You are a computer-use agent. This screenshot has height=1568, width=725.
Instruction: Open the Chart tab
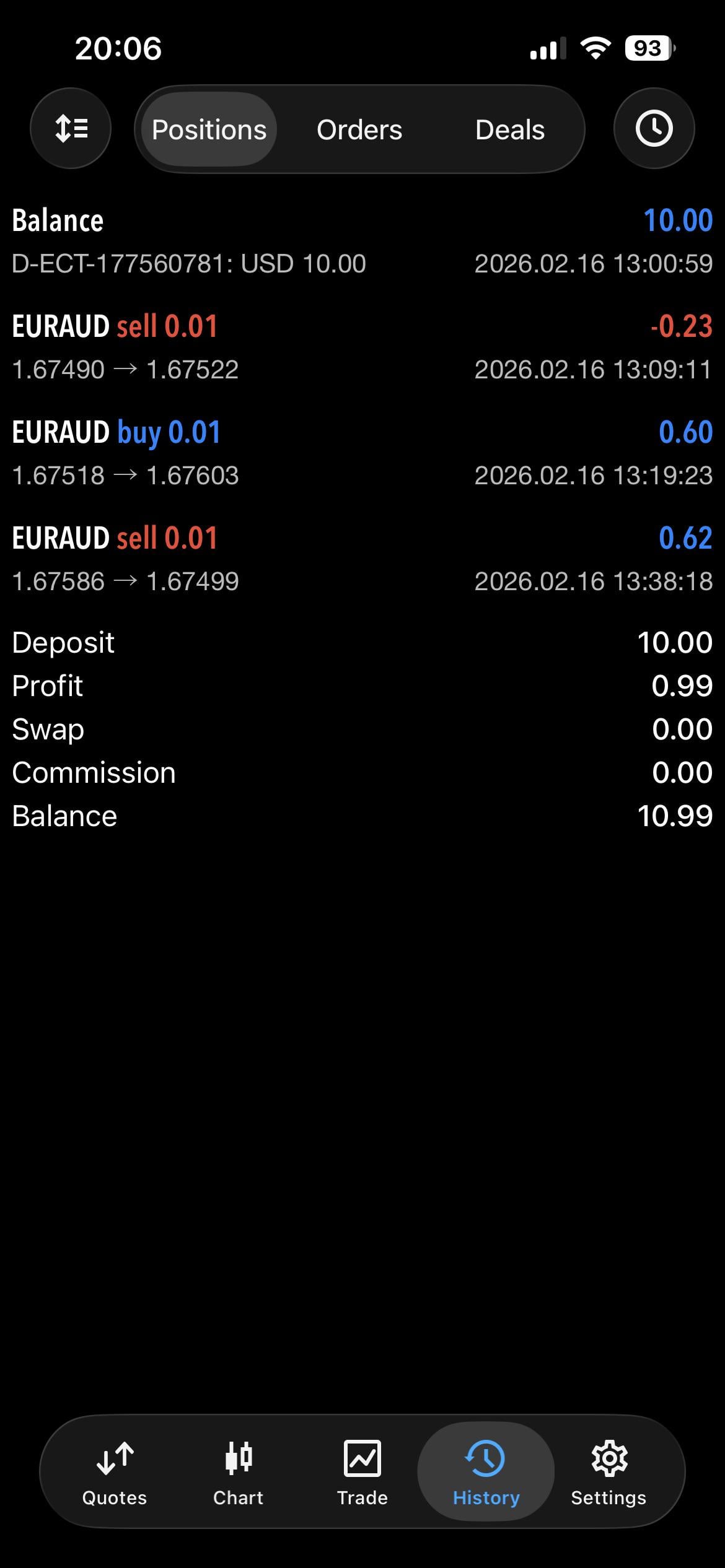(x=239, y=1473)
